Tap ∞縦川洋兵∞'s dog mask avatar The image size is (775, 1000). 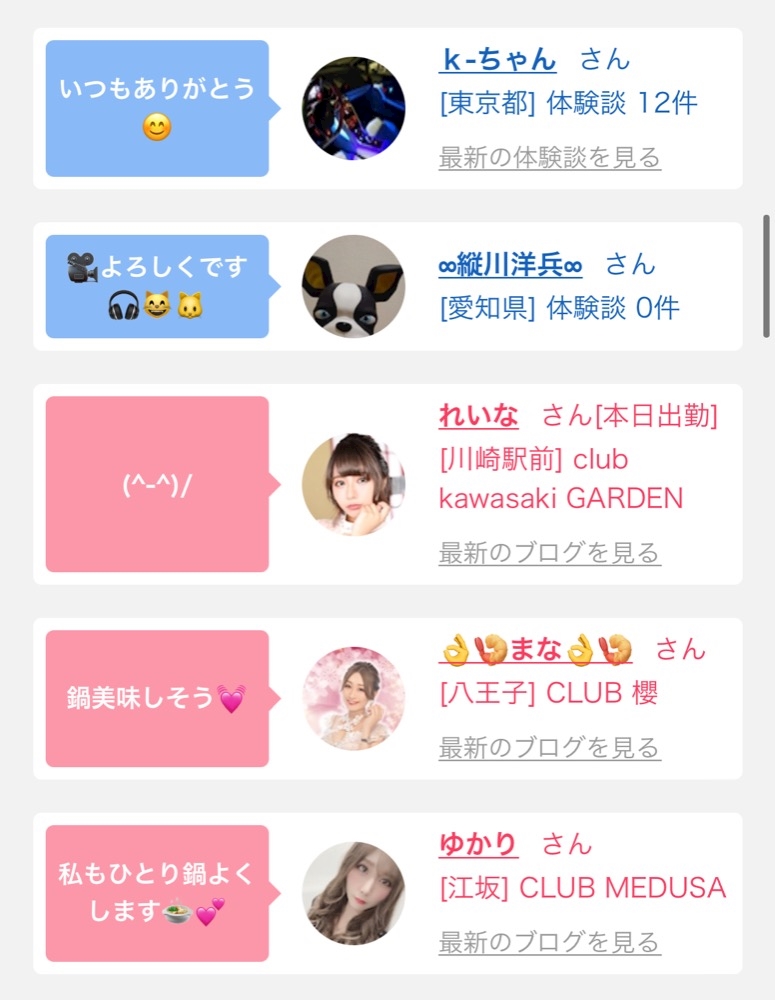pos(353,286)
